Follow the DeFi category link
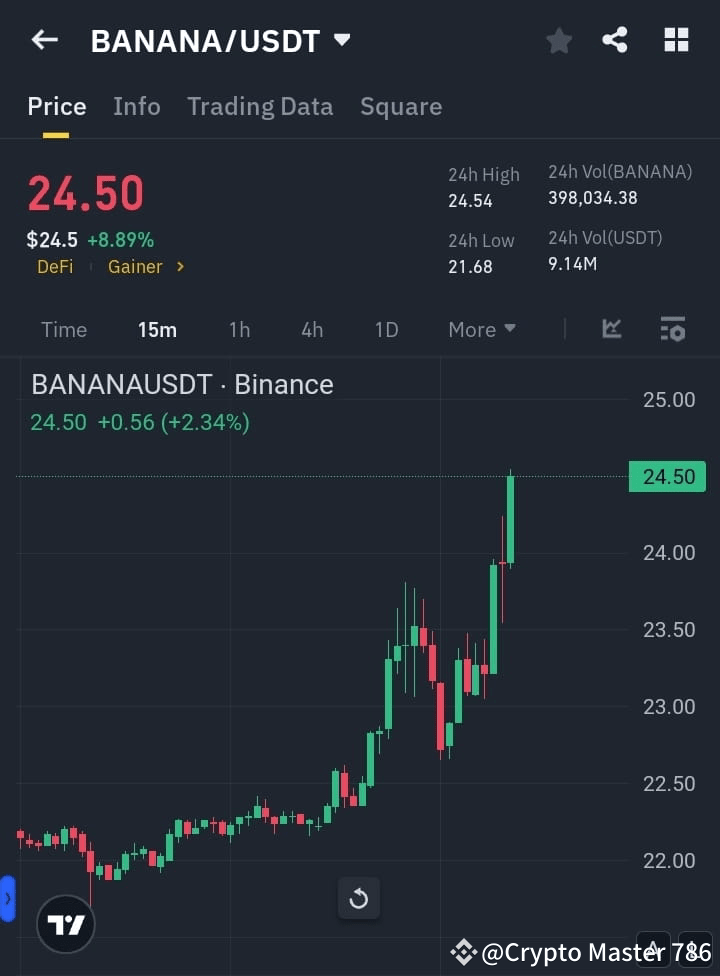This screenshot has height=976, width=720. [55, 267]
